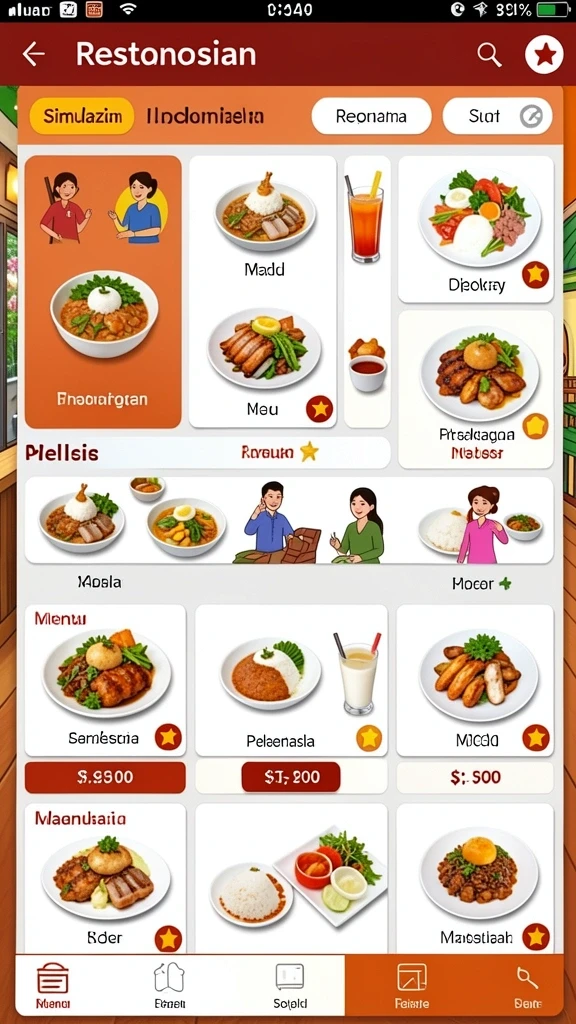Switch to the Mienci bottom tab
Screen dimensions: 576x1024
tap(53, 985)
